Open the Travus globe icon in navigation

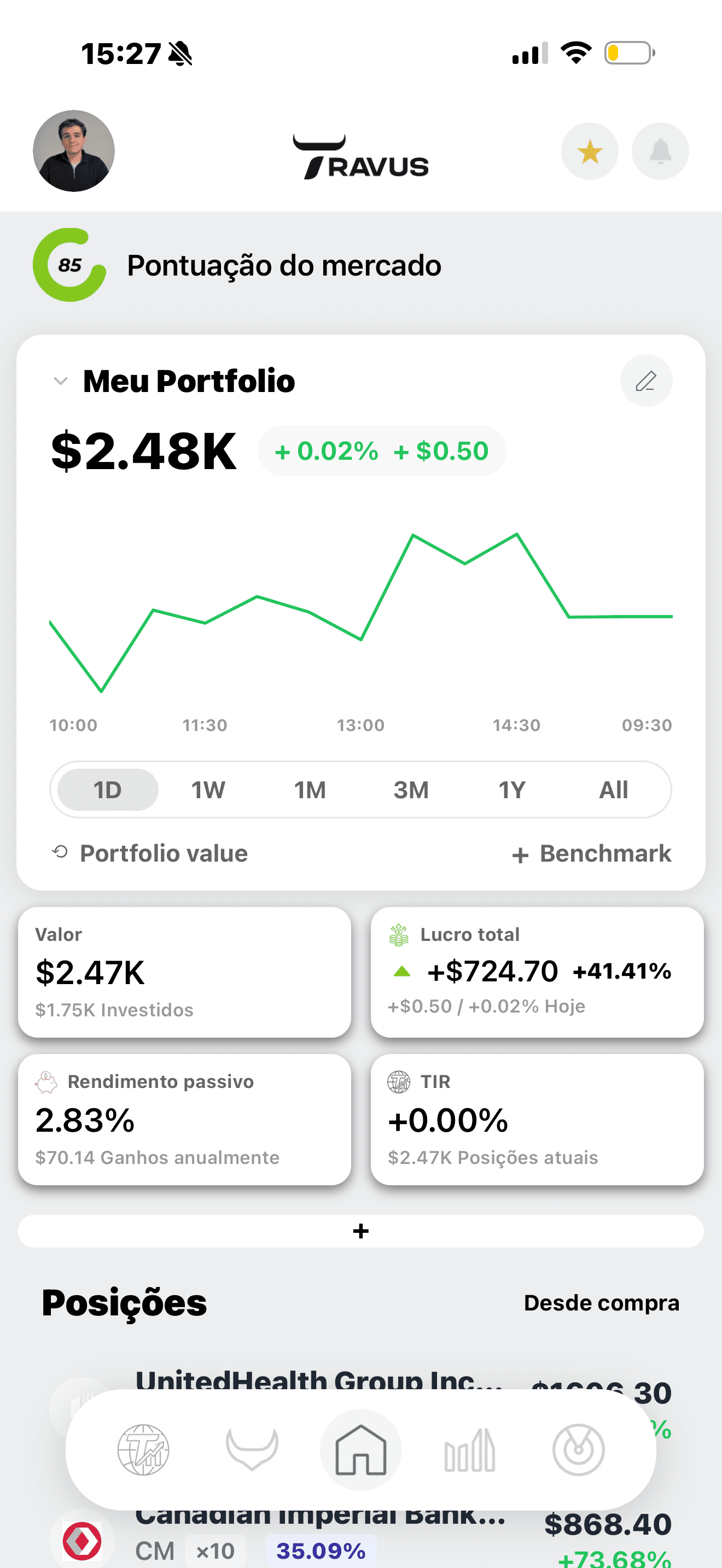(143, 1450)
